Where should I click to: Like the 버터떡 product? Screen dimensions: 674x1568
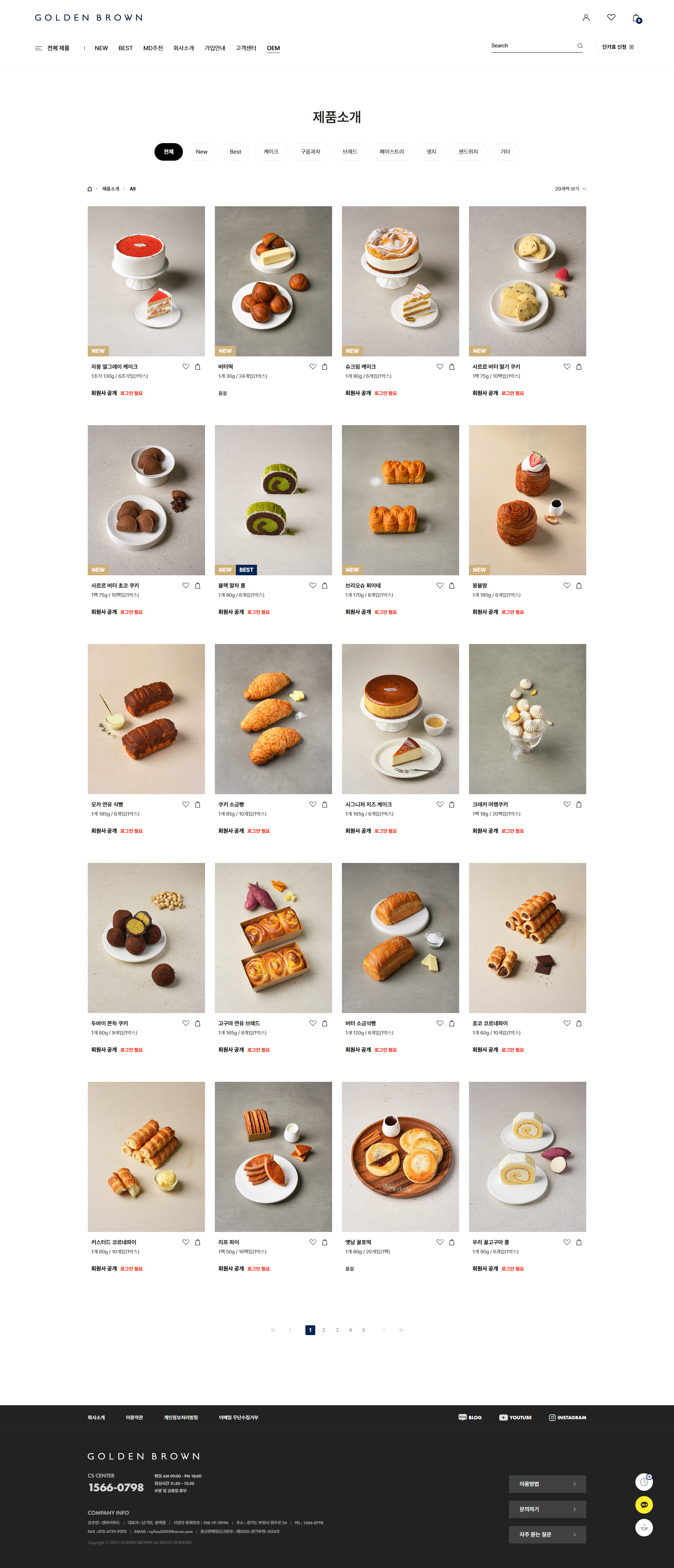313,367
